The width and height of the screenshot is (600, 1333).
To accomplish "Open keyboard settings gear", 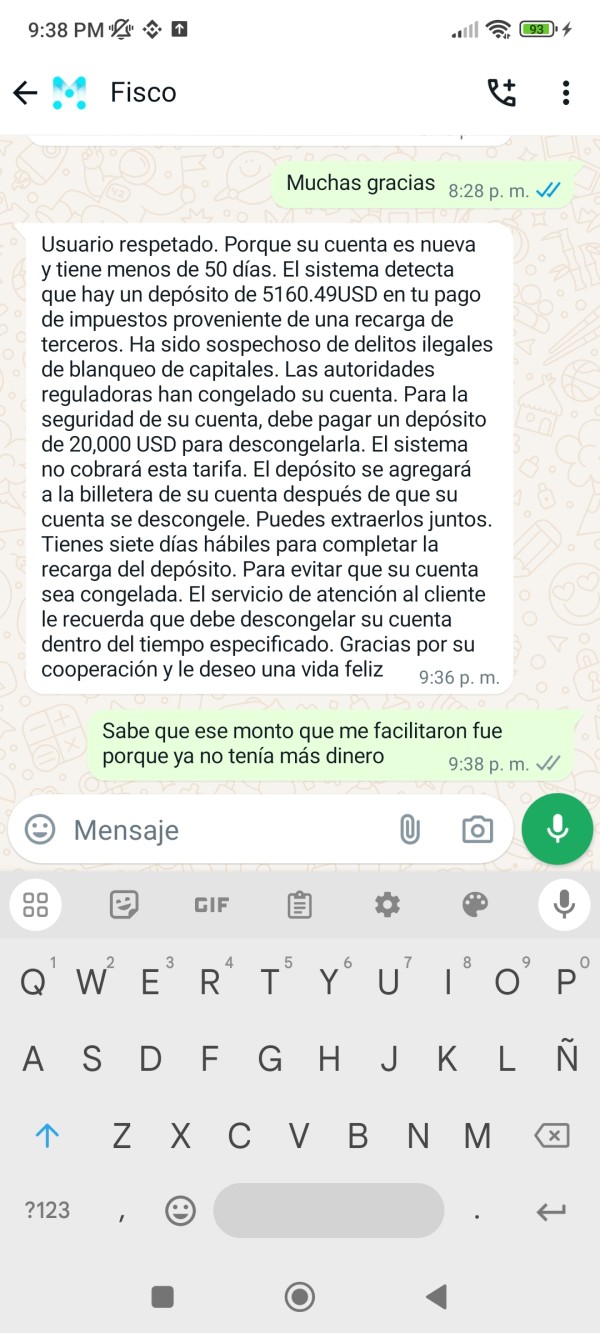I will [387, 905].
